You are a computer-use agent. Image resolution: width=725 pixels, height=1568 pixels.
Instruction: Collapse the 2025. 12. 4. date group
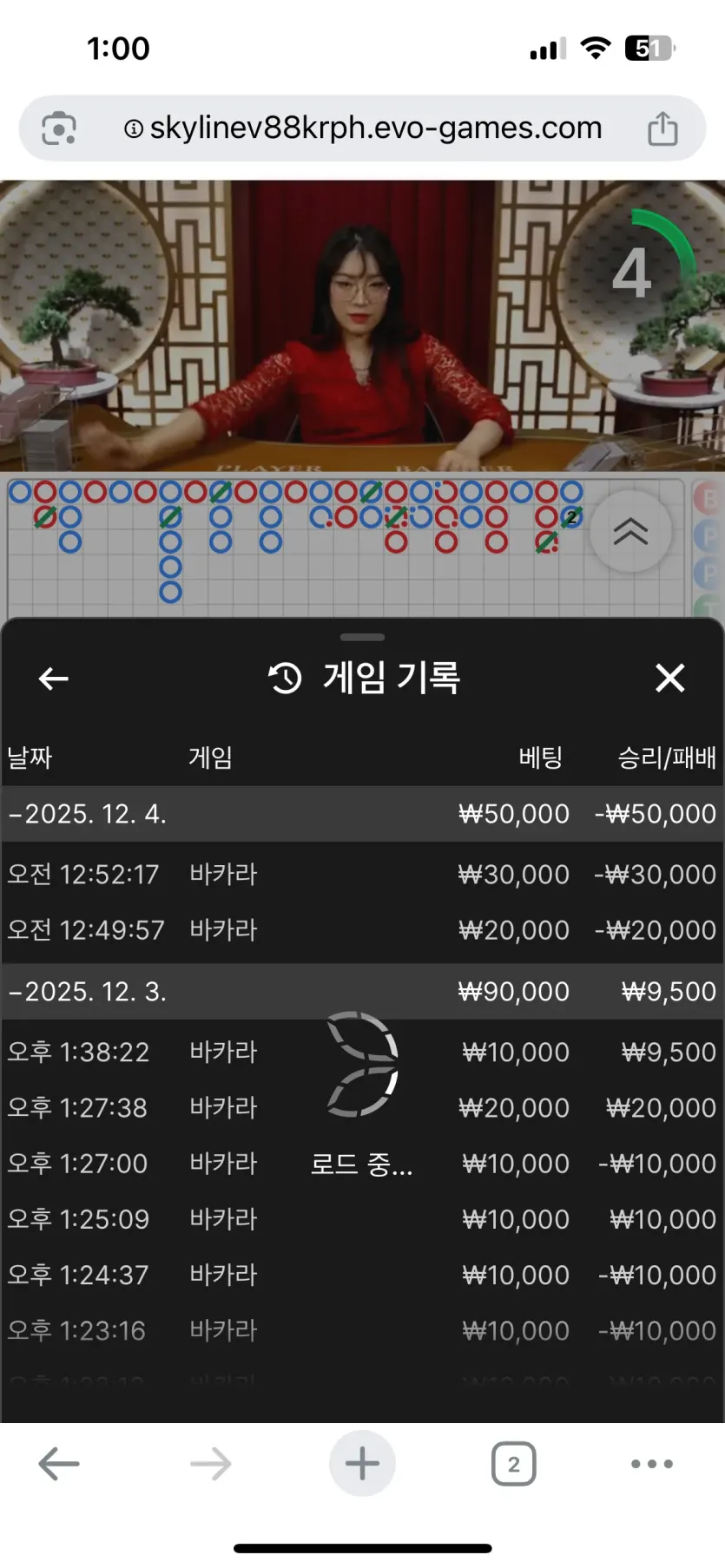coord(362,814)
